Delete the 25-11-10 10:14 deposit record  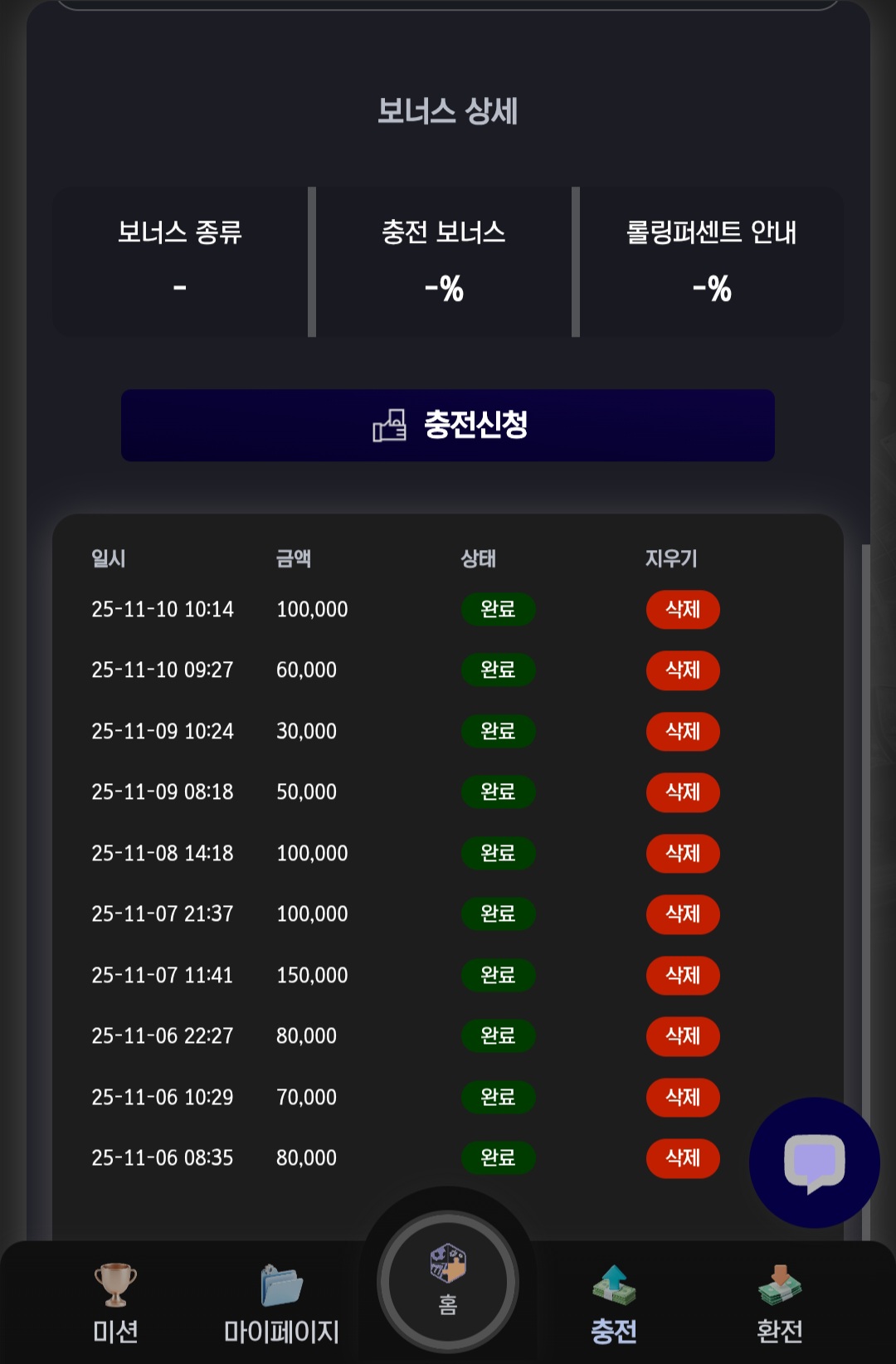coord(682,609)
